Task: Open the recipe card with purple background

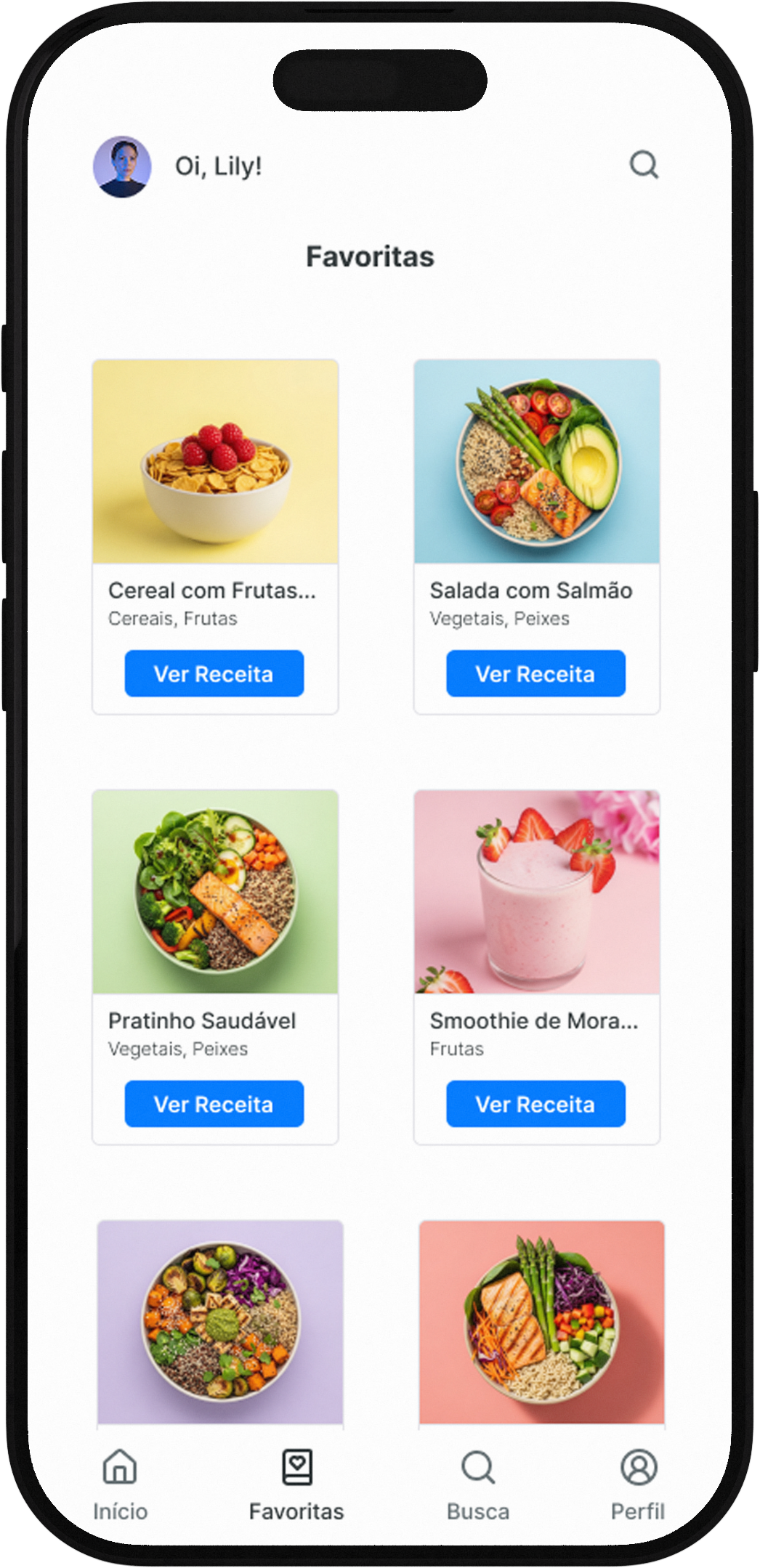Action: (220, 1323)
